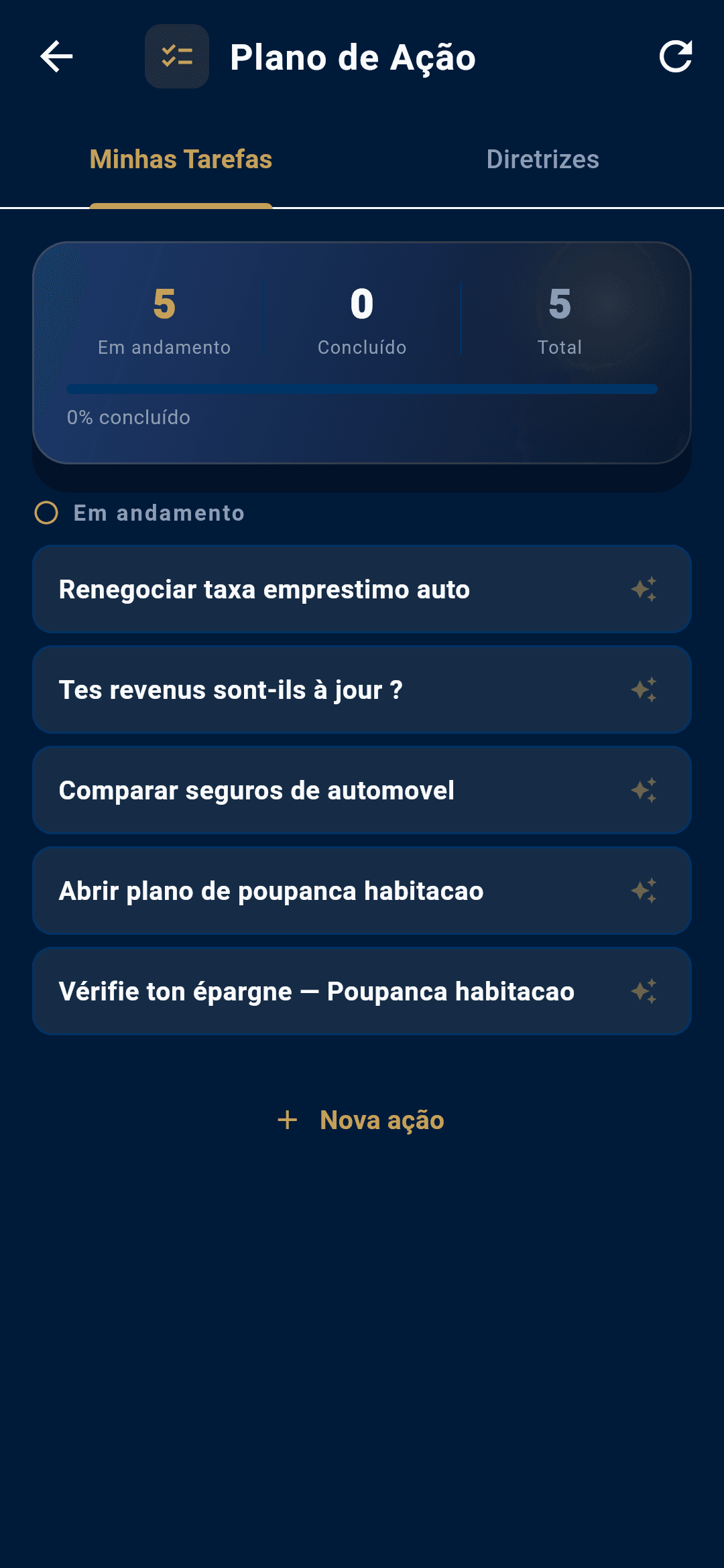Refresh the action plan
The height and width of the screenshot is (1568, 724).
tap(676, 56)
